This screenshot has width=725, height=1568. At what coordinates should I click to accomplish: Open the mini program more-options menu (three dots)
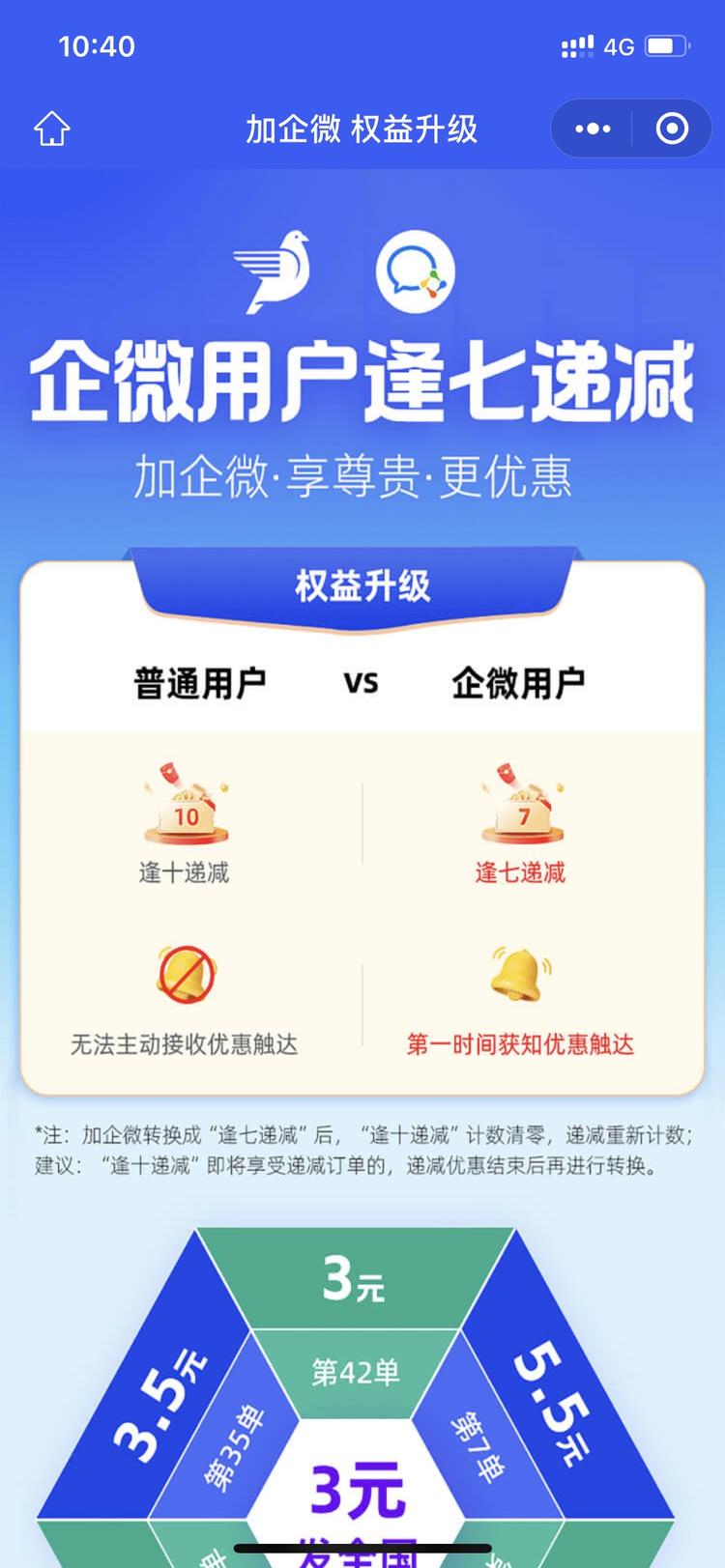(x=593, y=128)
